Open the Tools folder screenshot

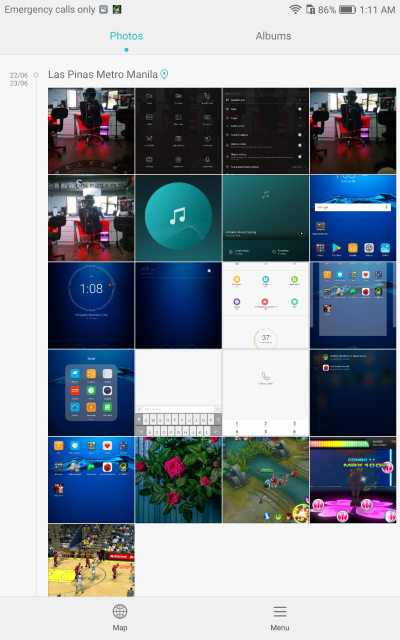(x=91, y=393)
